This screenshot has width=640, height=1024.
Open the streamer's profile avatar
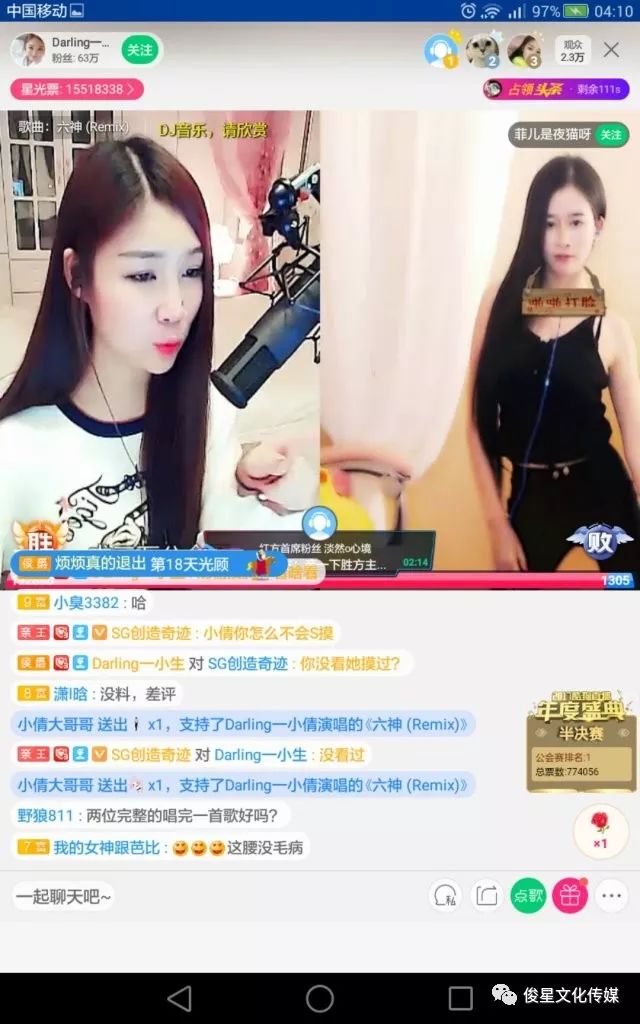(x=28, y=49)
